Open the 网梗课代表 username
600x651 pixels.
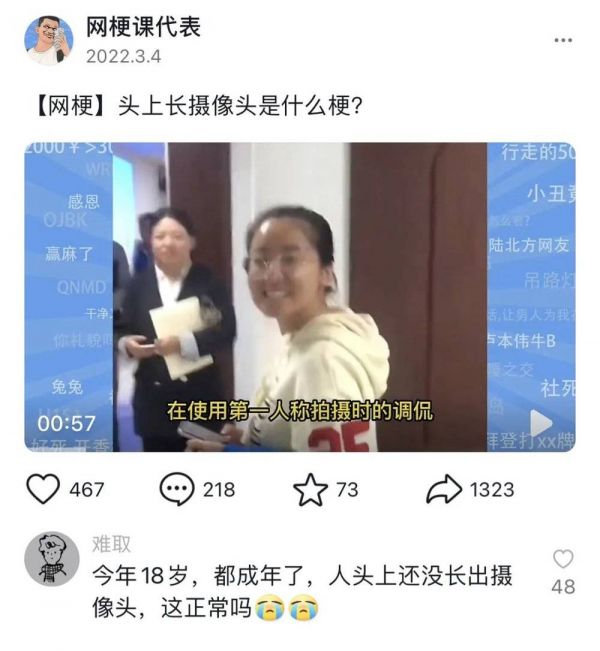tap(143, 27)
